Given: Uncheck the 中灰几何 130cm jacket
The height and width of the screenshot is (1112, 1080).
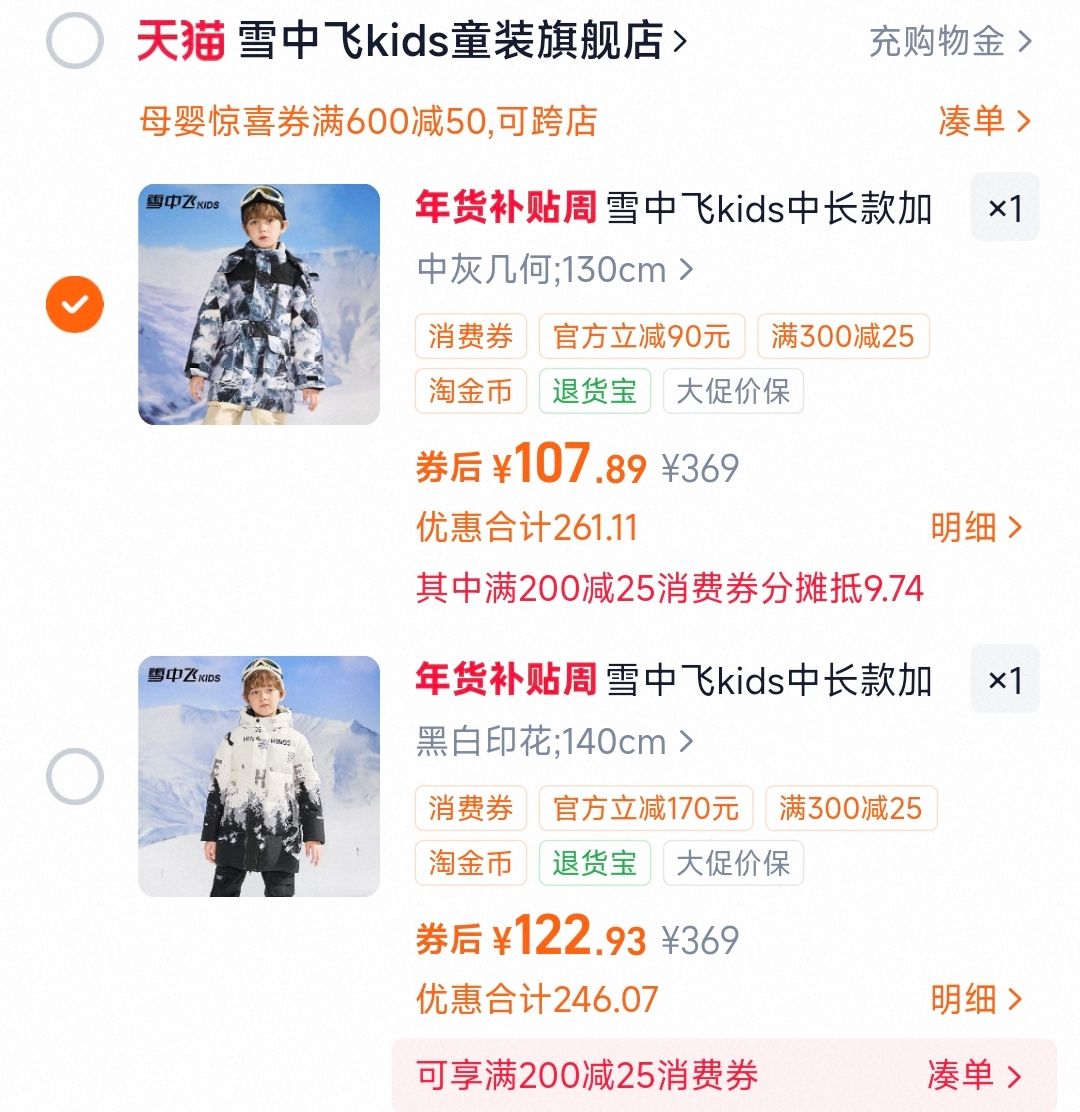Looking at the screenshot, I should pyautogui.click(x=75, y=304).
